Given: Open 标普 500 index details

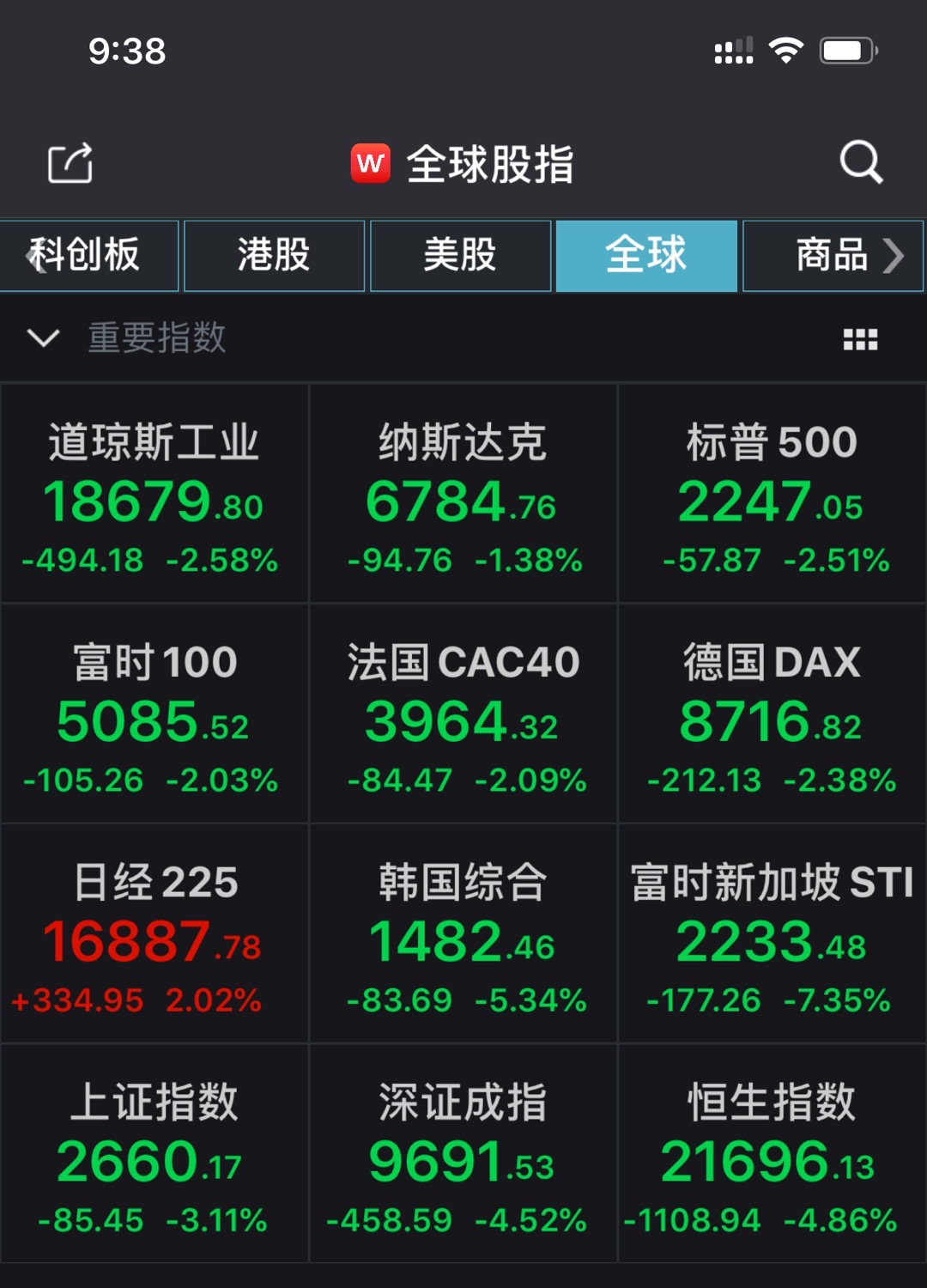Looking at the screenshot, I should pyautogui.click(x=772, y=495).
